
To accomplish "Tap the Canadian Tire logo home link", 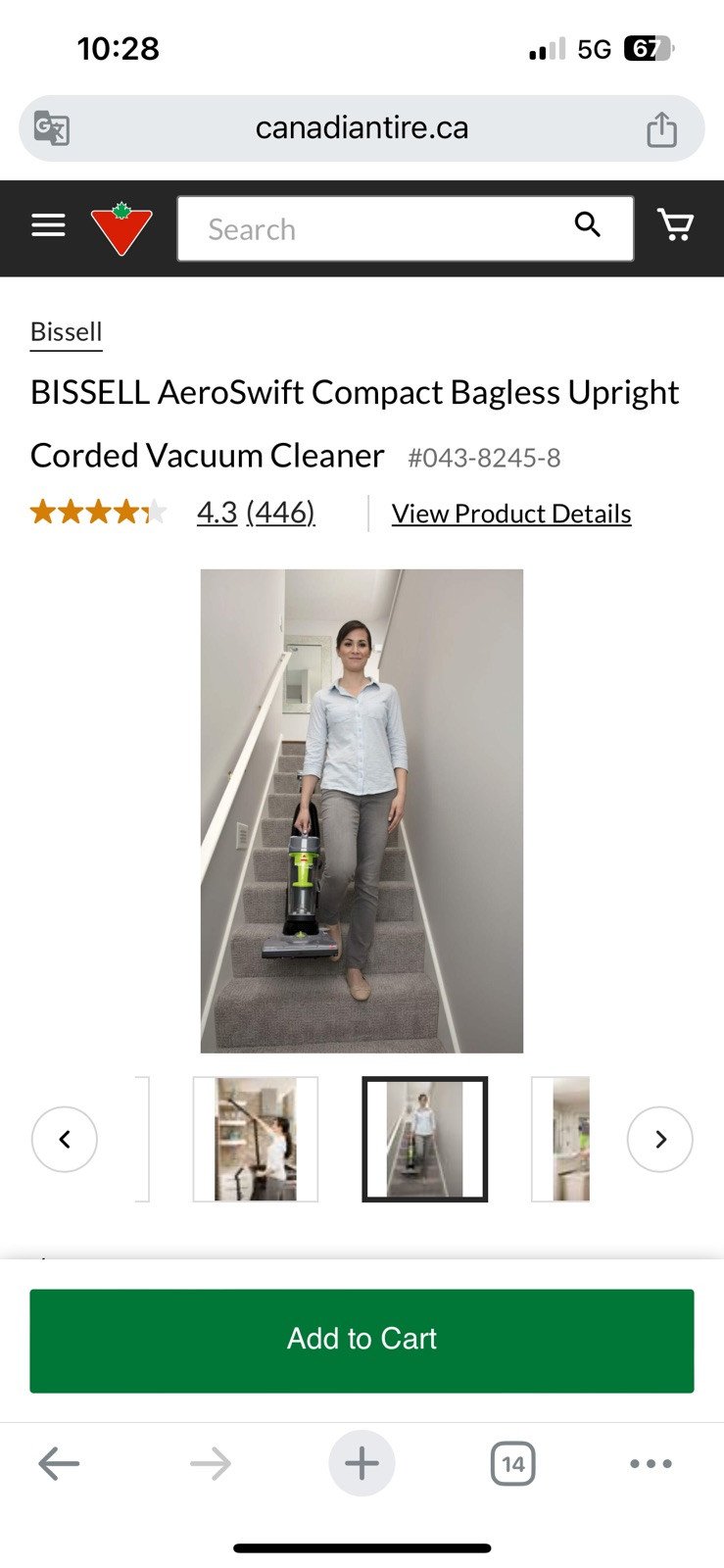I will [121, 228].
